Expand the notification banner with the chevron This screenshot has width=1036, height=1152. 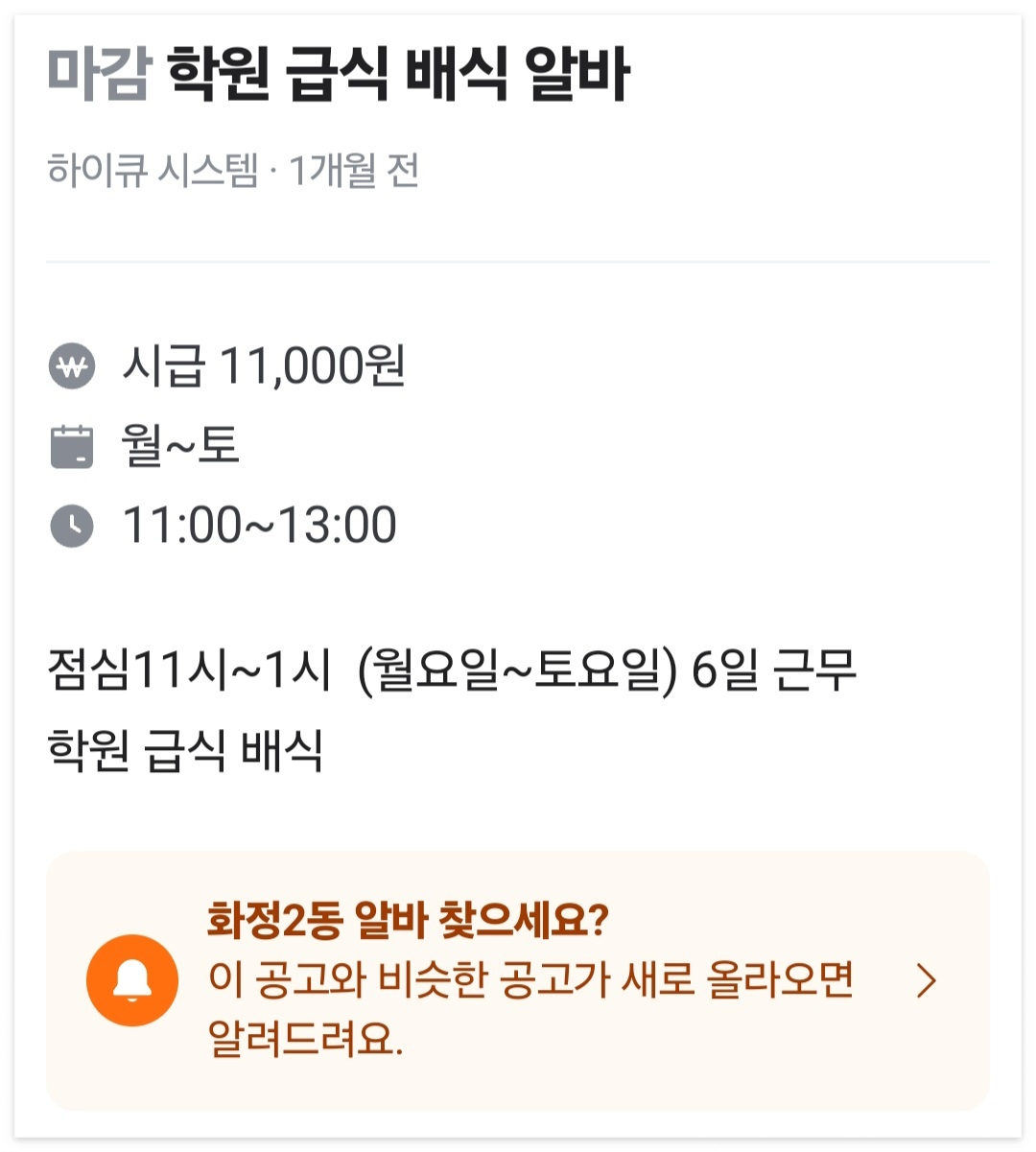(x=927, y=980)
